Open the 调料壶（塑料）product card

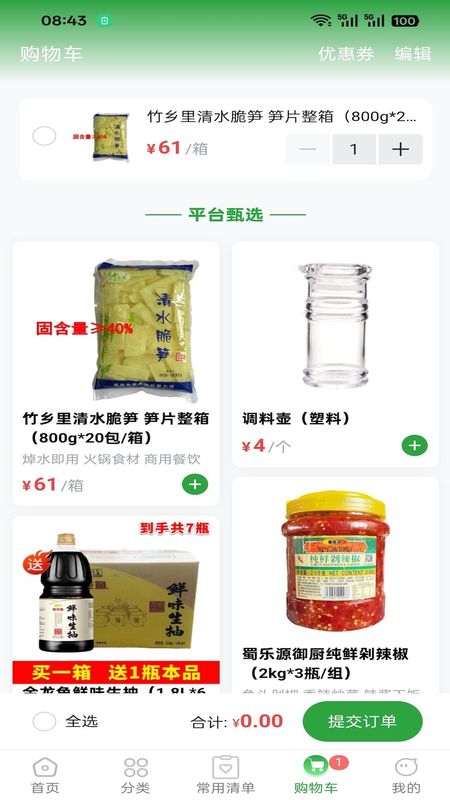(335, 354)
